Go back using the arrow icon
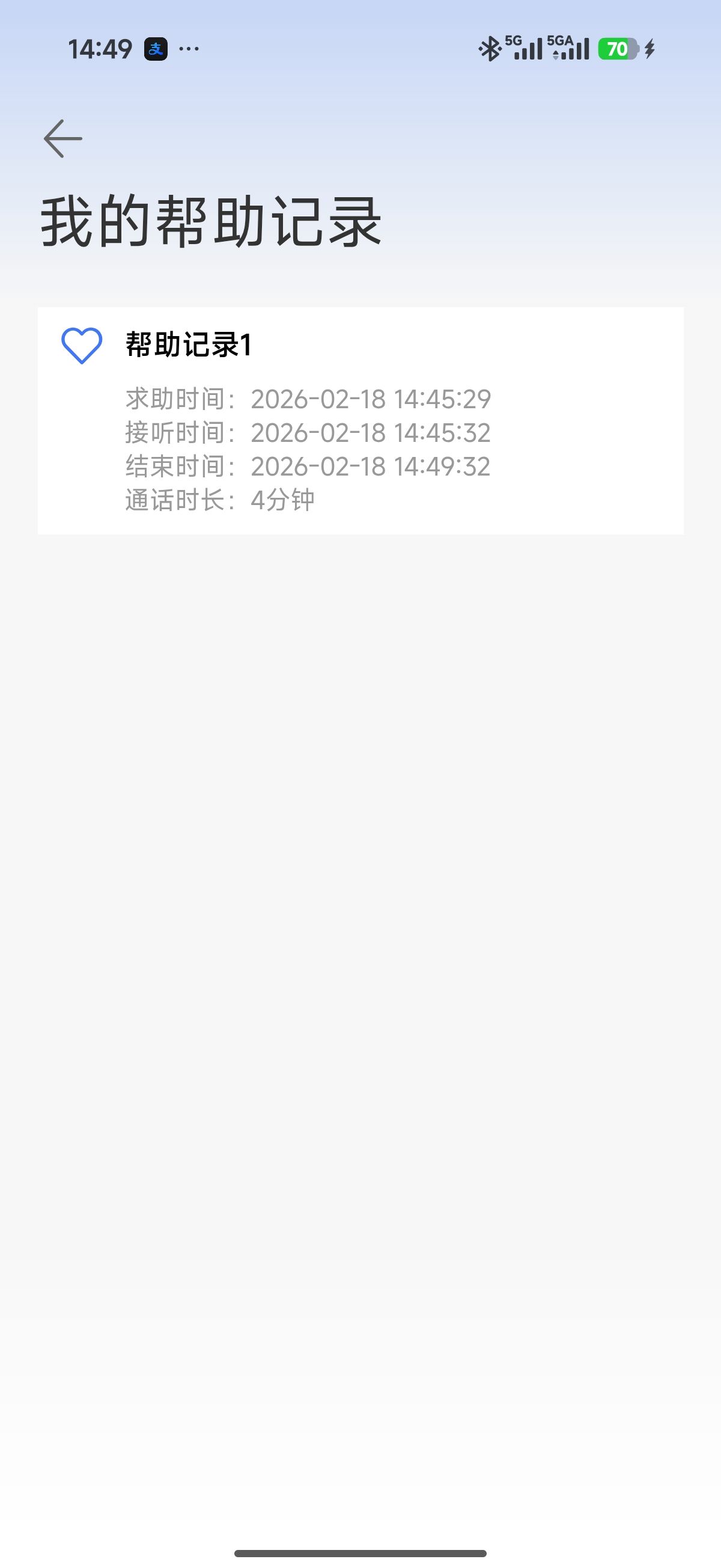The width and height of the screenshot is (721, 1568). (62, 139)
